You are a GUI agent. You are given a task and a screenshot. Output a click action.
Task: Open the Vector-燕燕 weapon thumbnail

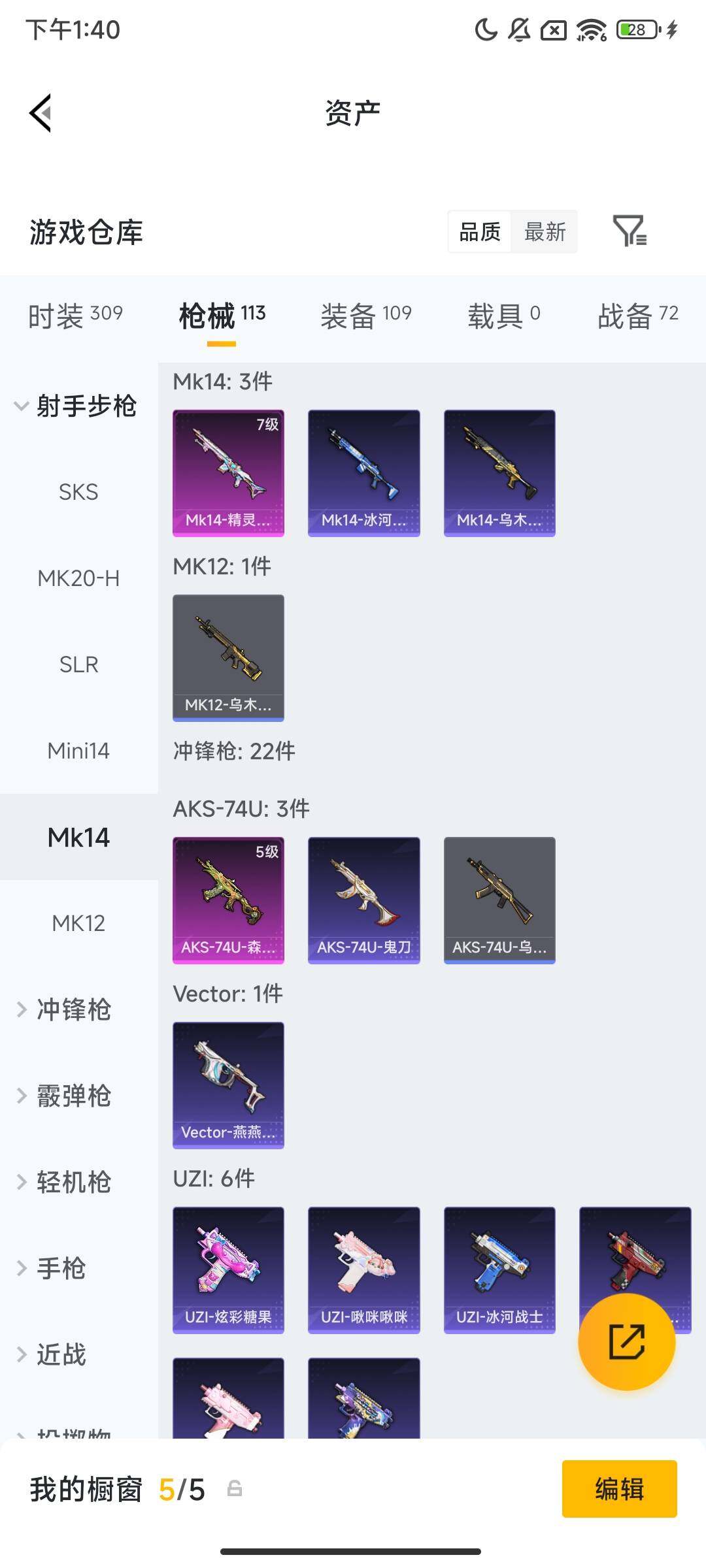[x=228, y=1085]
